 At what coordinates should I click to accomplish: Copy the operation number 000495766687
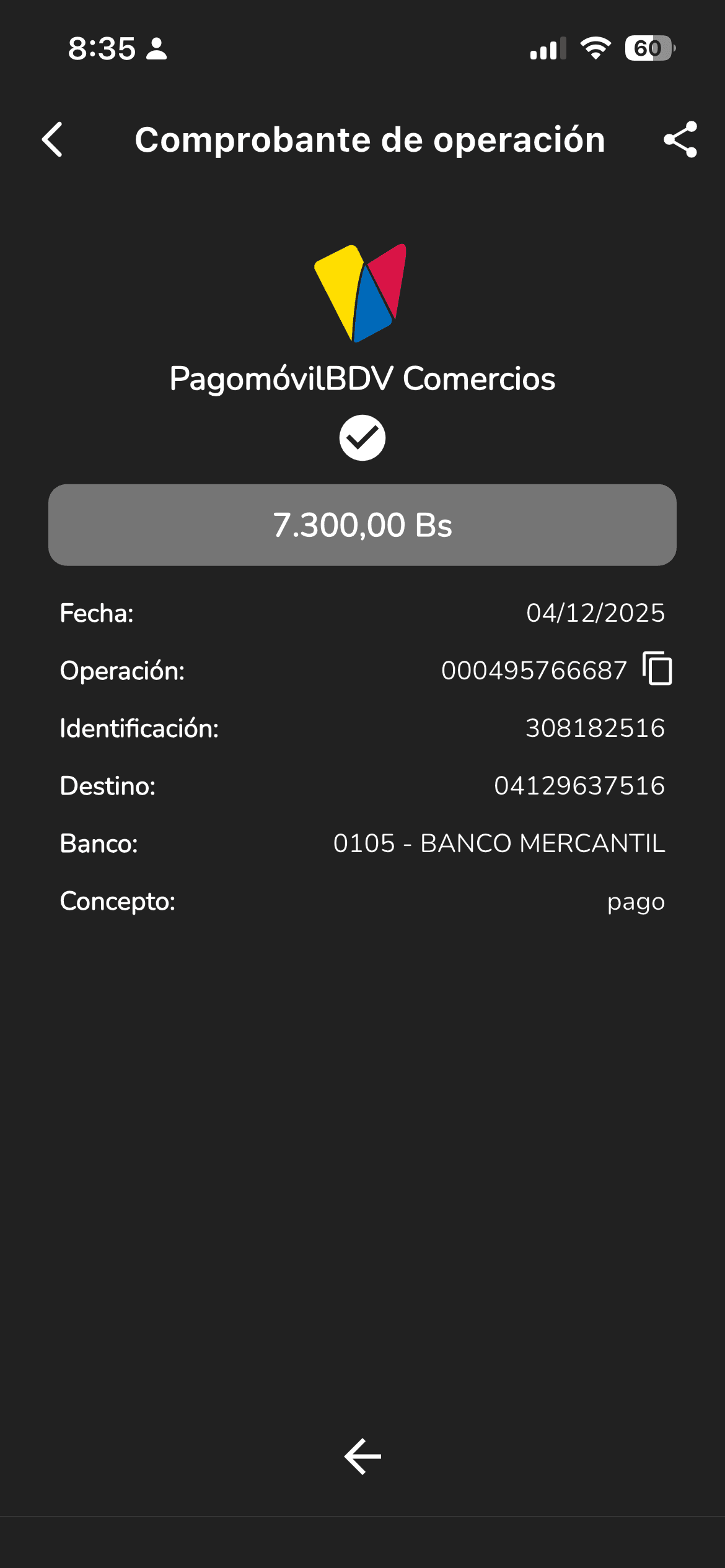coord(657,669)
